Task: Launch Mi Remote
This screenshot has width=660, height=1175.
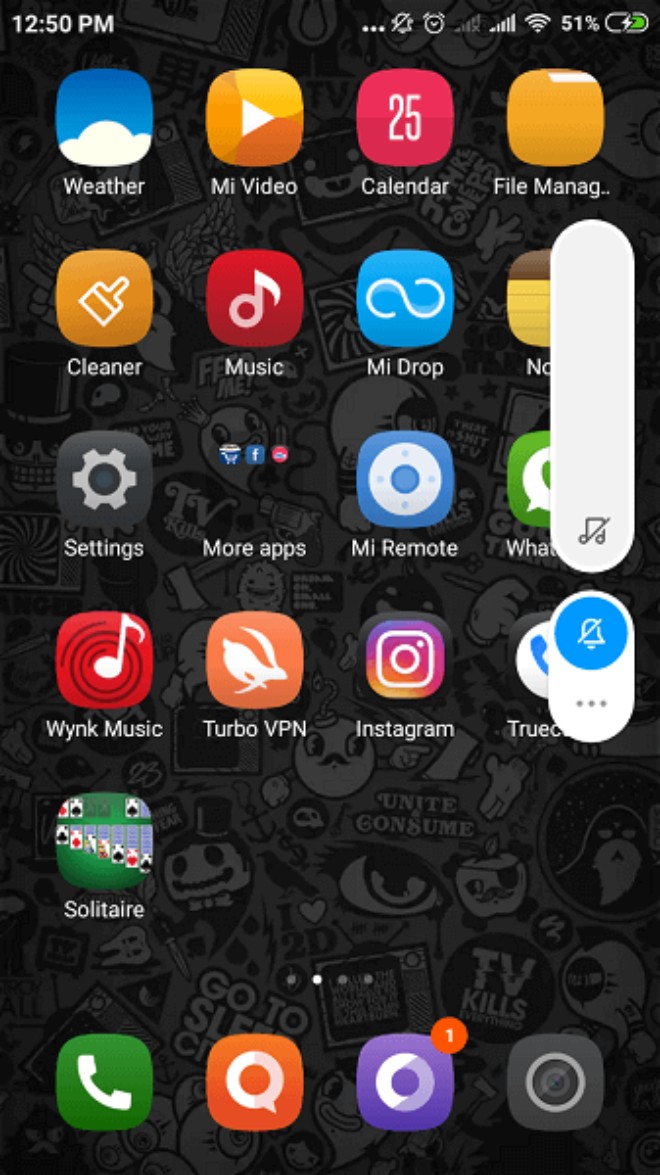Action: (405, 480)
